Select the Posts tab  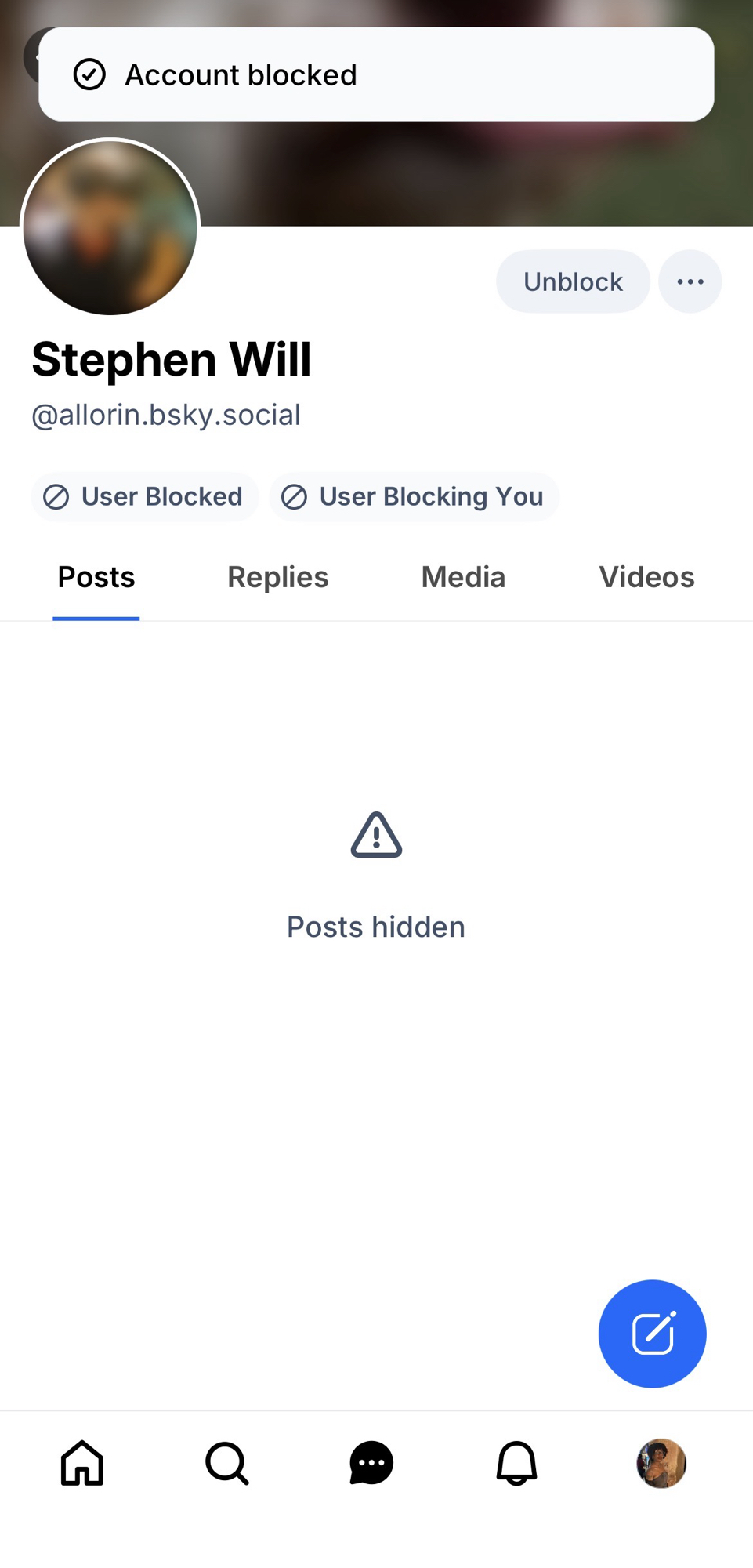(96, 578)
